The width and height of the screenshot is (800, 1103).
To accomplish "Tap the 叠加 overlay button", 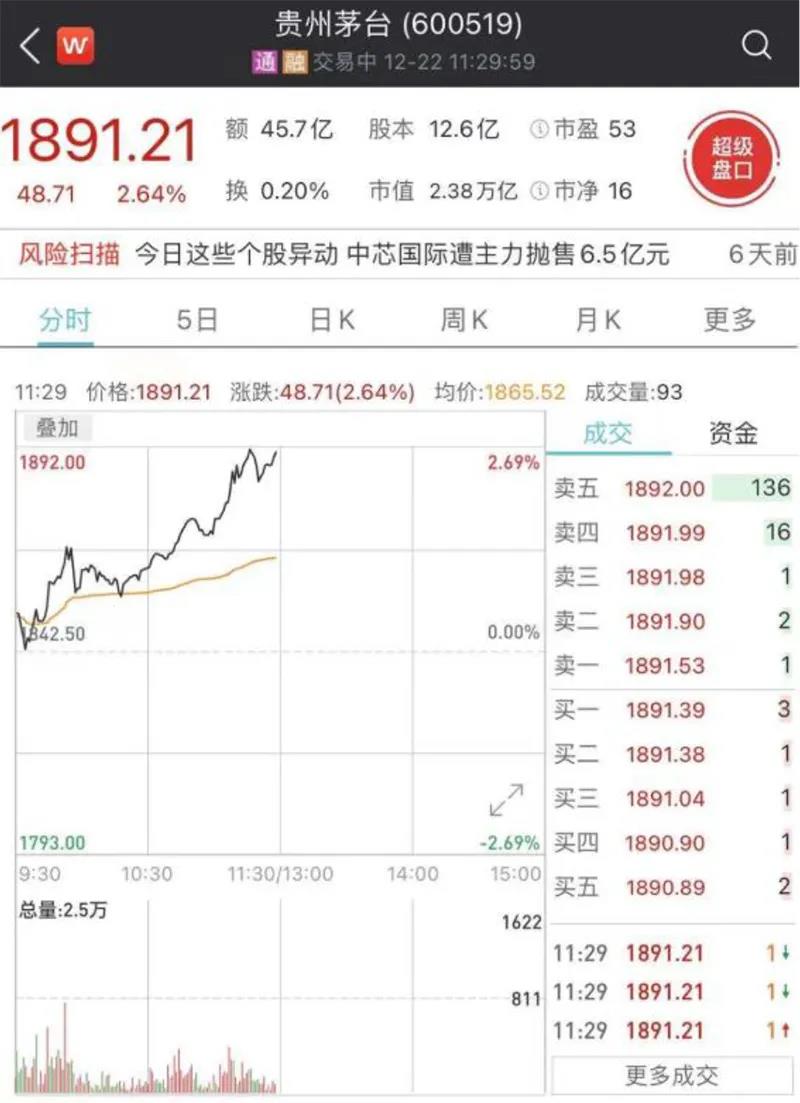I will pos(56,429).
